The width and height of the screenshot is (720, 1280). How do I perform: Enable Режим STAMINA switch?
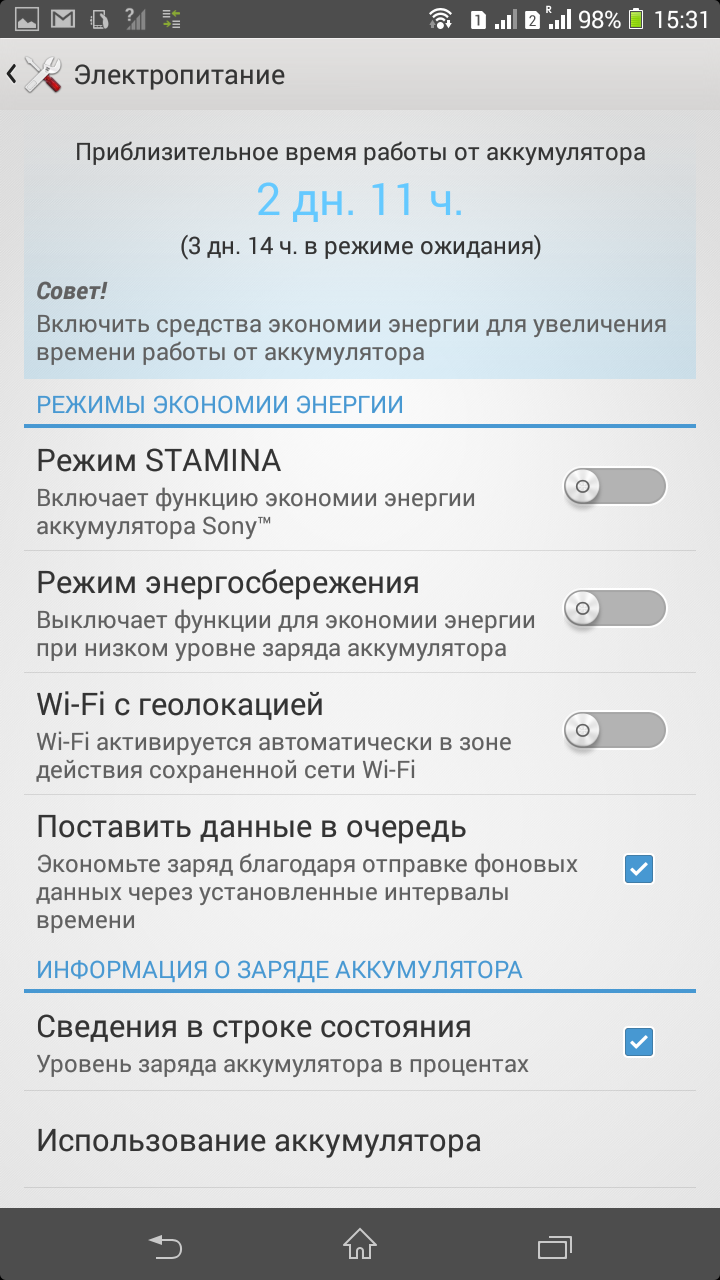(x=615, y=487)
